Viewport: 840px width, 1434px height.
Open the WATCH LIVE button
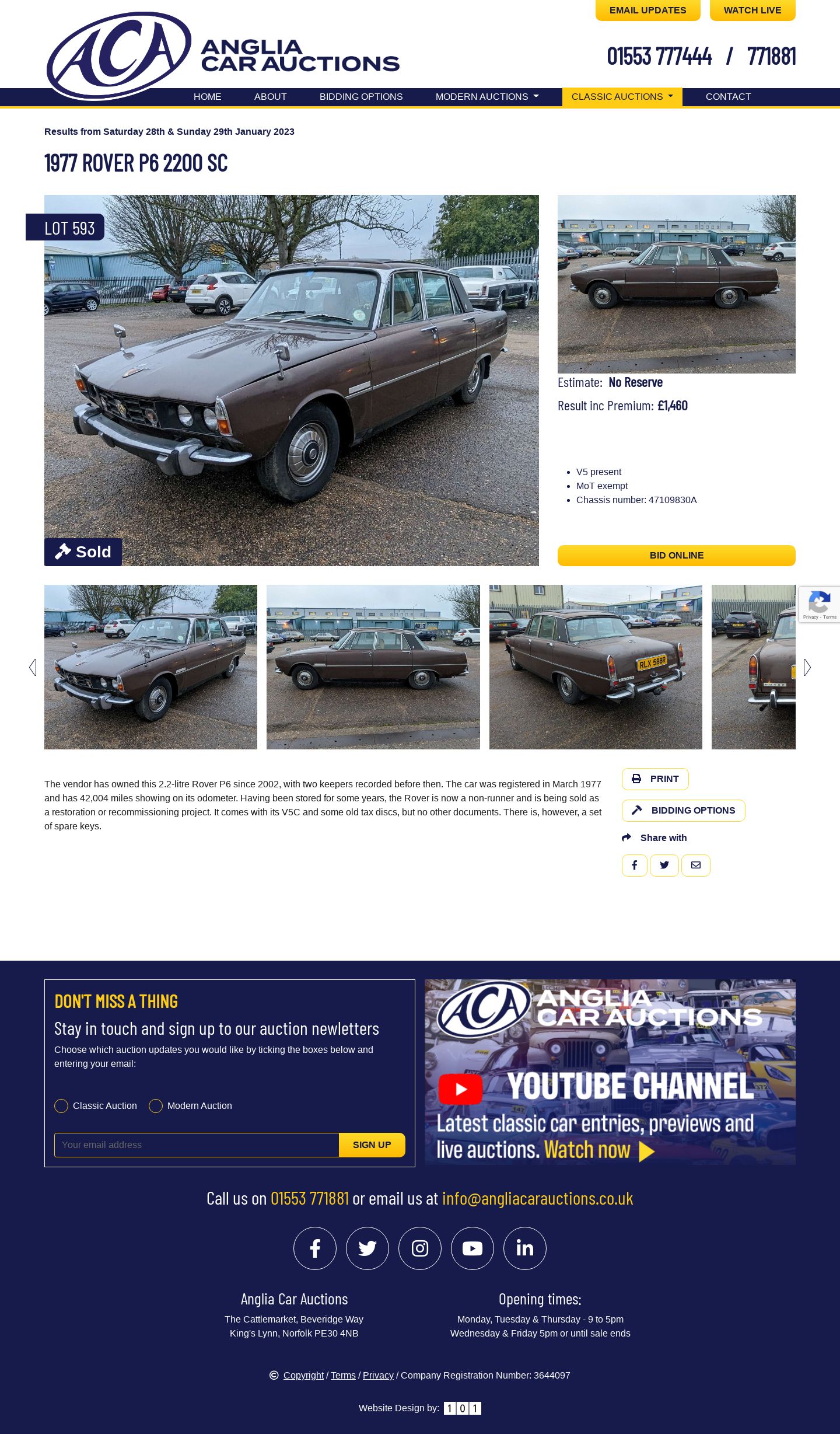click(x=752, y=11)
